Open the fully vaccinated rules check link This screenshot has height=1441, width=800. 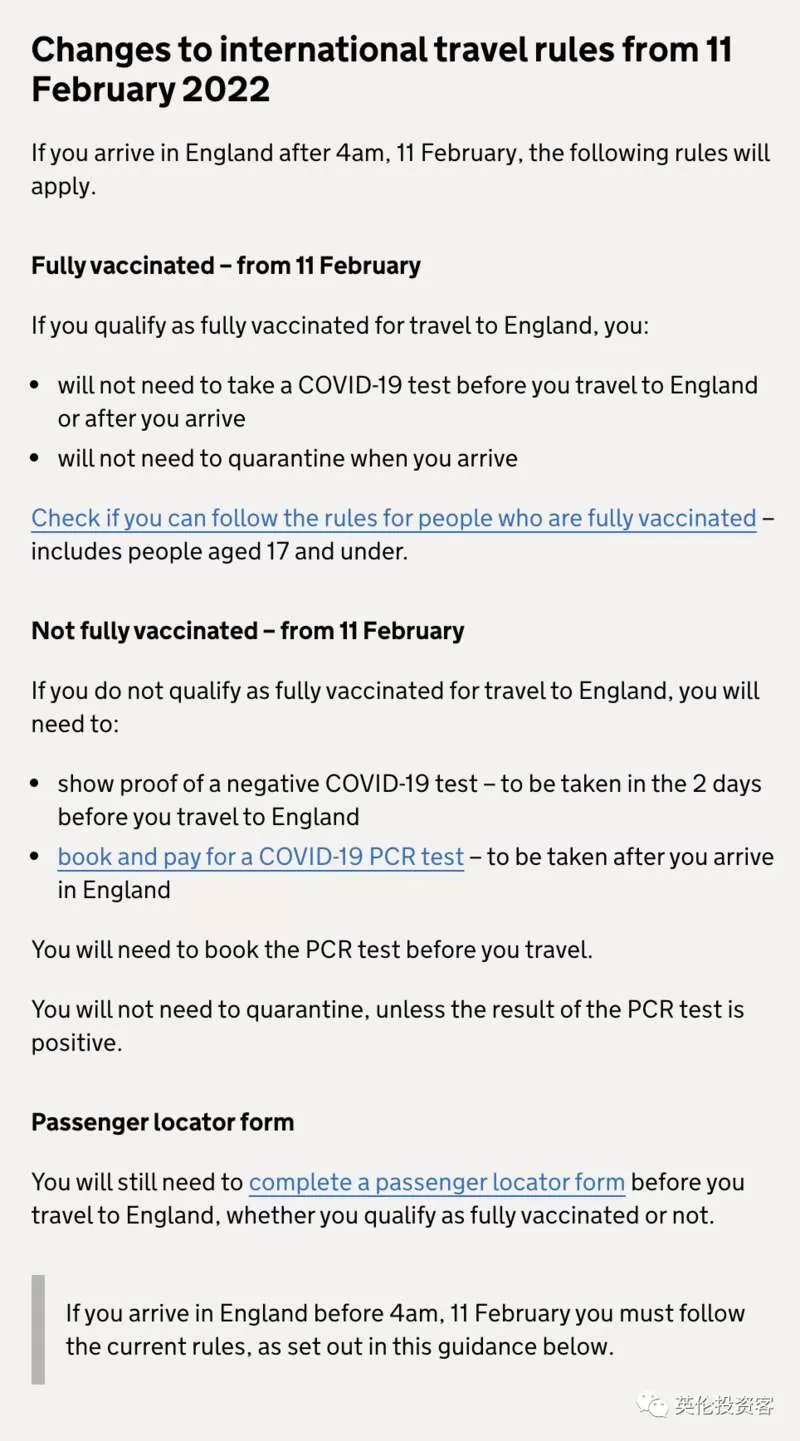tap(394, 518)
